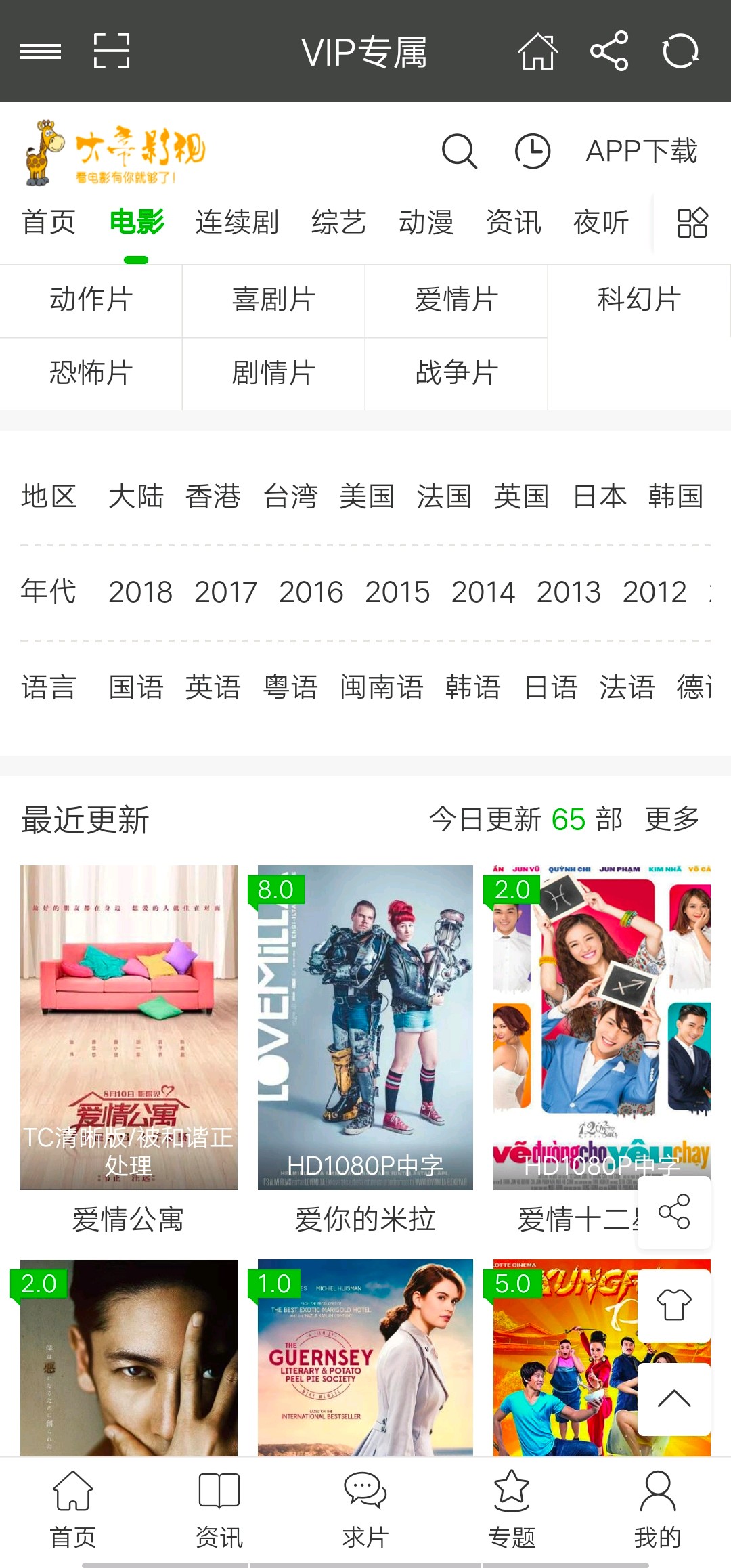Filter by region 香港
731x1568 pixels.
[x=213, y=496]
